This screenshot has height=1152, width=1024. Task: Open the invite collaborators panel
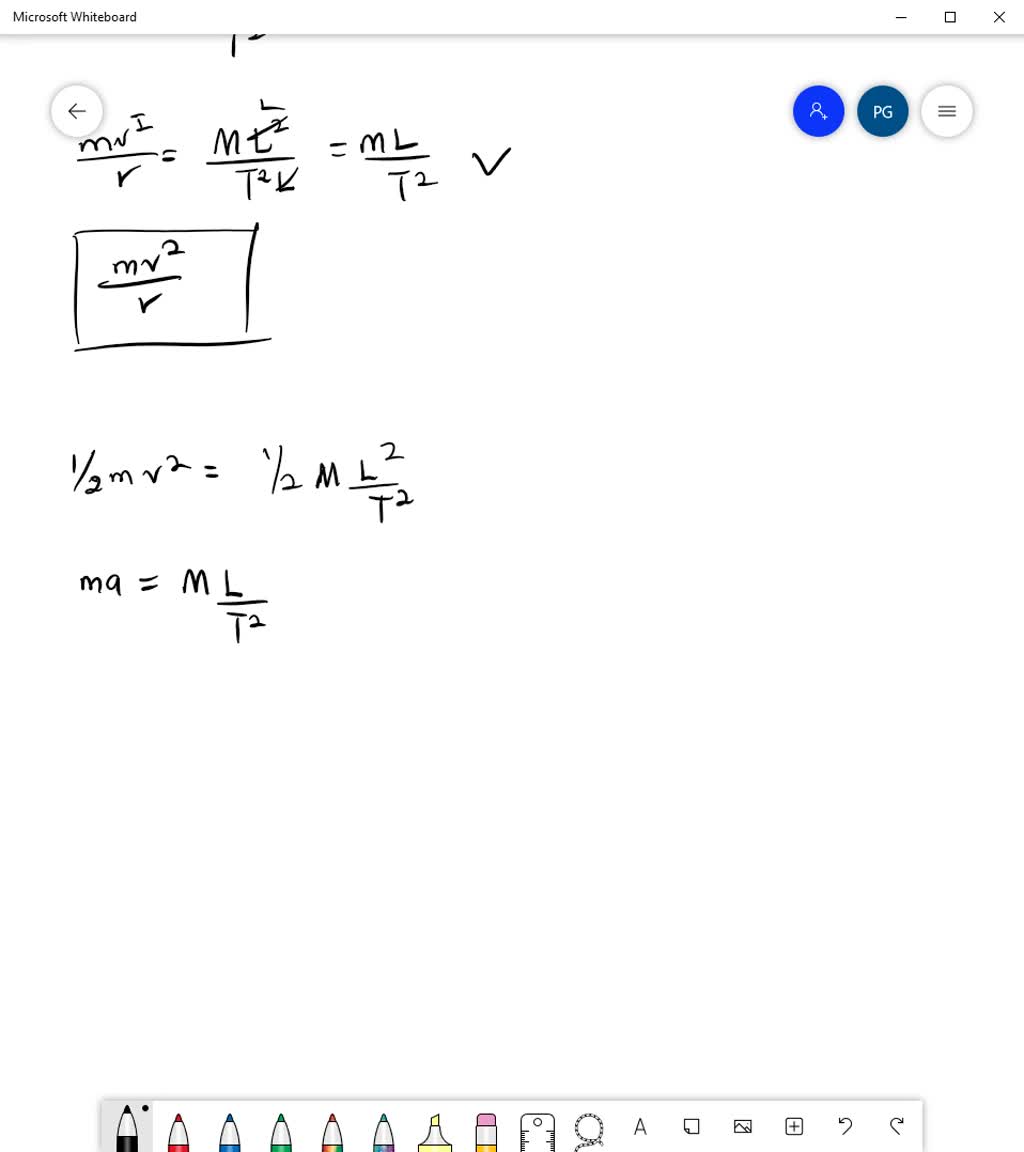[x=818, y=111]
